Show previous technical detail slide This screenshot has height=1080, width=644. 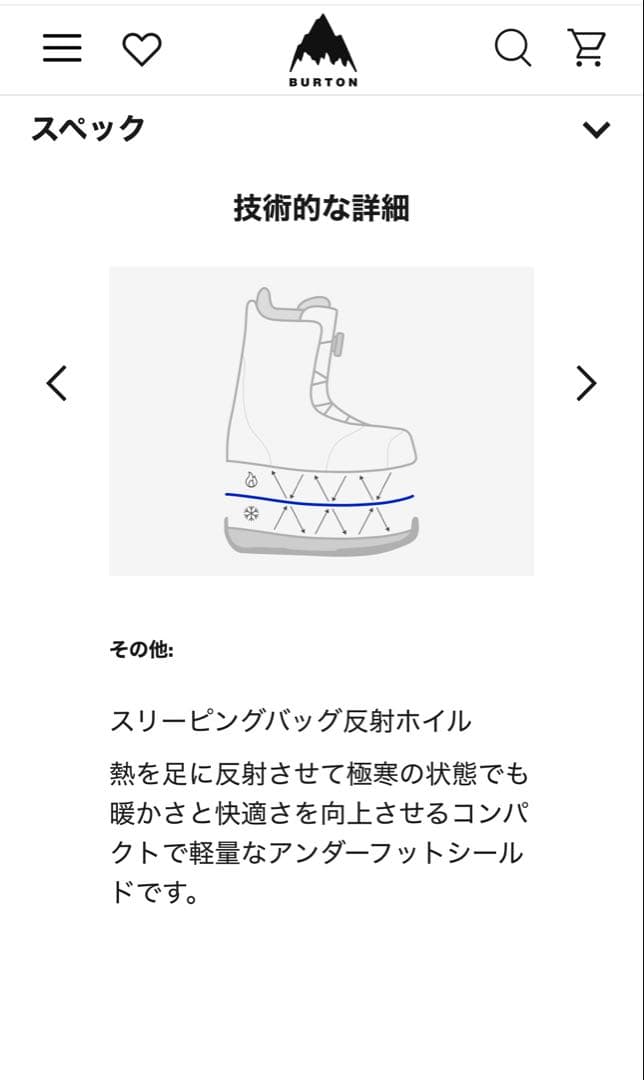pos(58,383)
